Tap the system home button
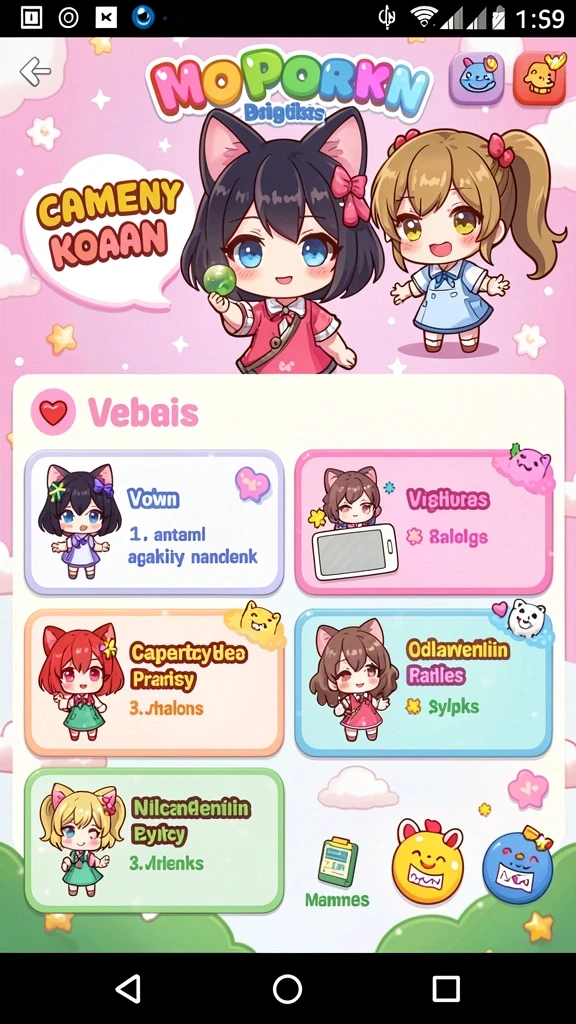 (x=287, y=989)
